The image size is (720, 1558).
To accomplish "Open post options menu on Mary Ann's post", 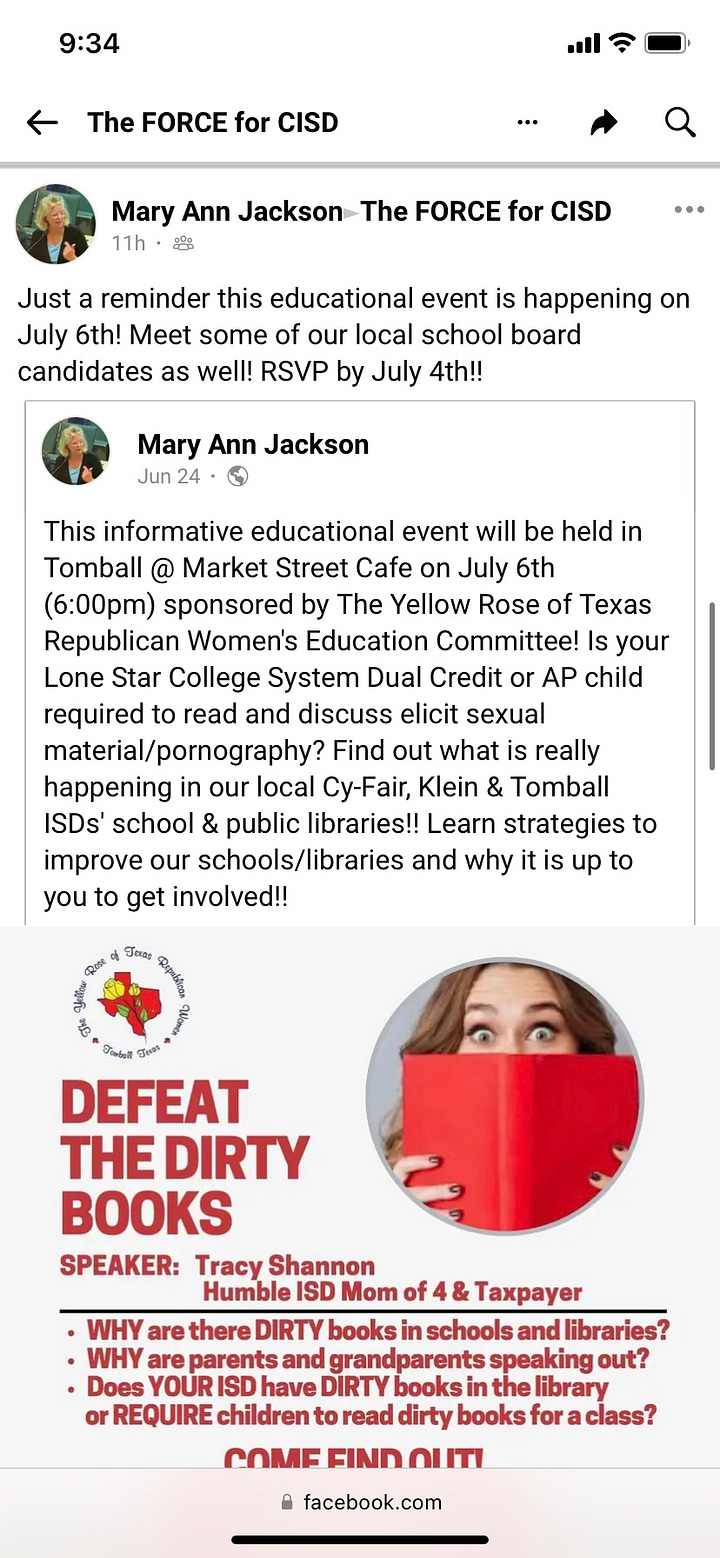I will coord(689,210).
